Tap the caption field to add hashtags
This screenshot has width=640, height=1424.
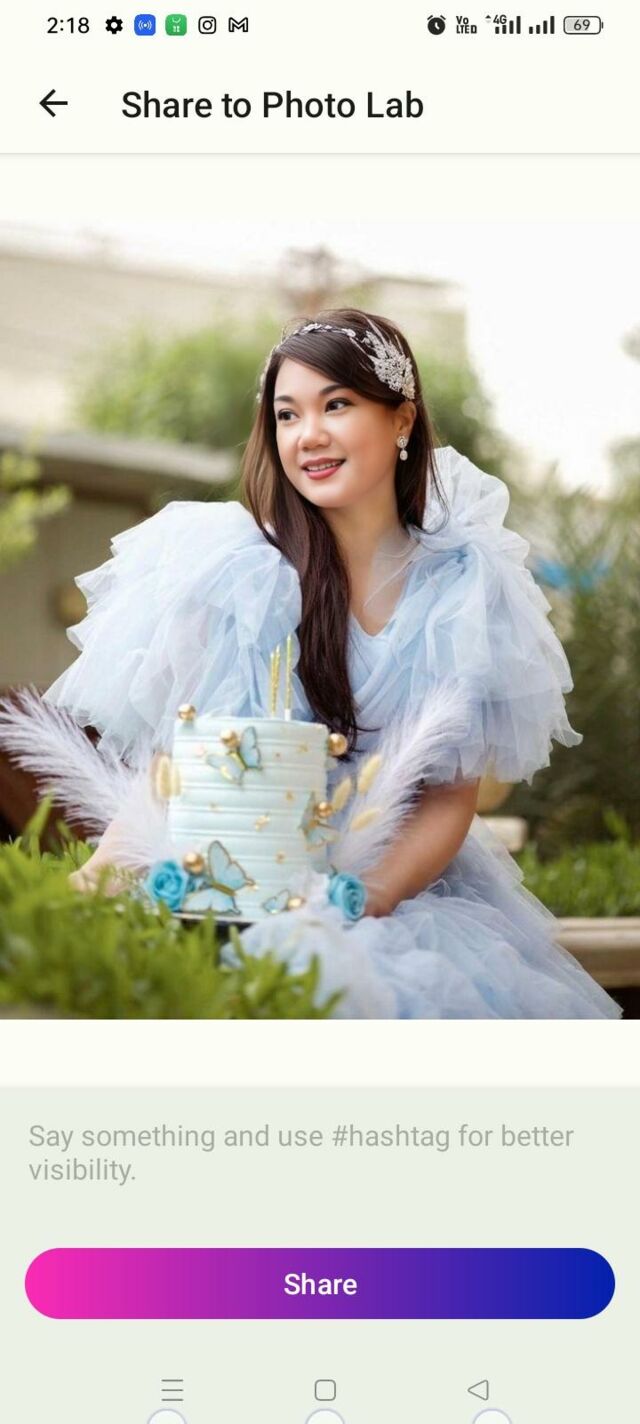pyautogui.click(x=300, y=1152)
